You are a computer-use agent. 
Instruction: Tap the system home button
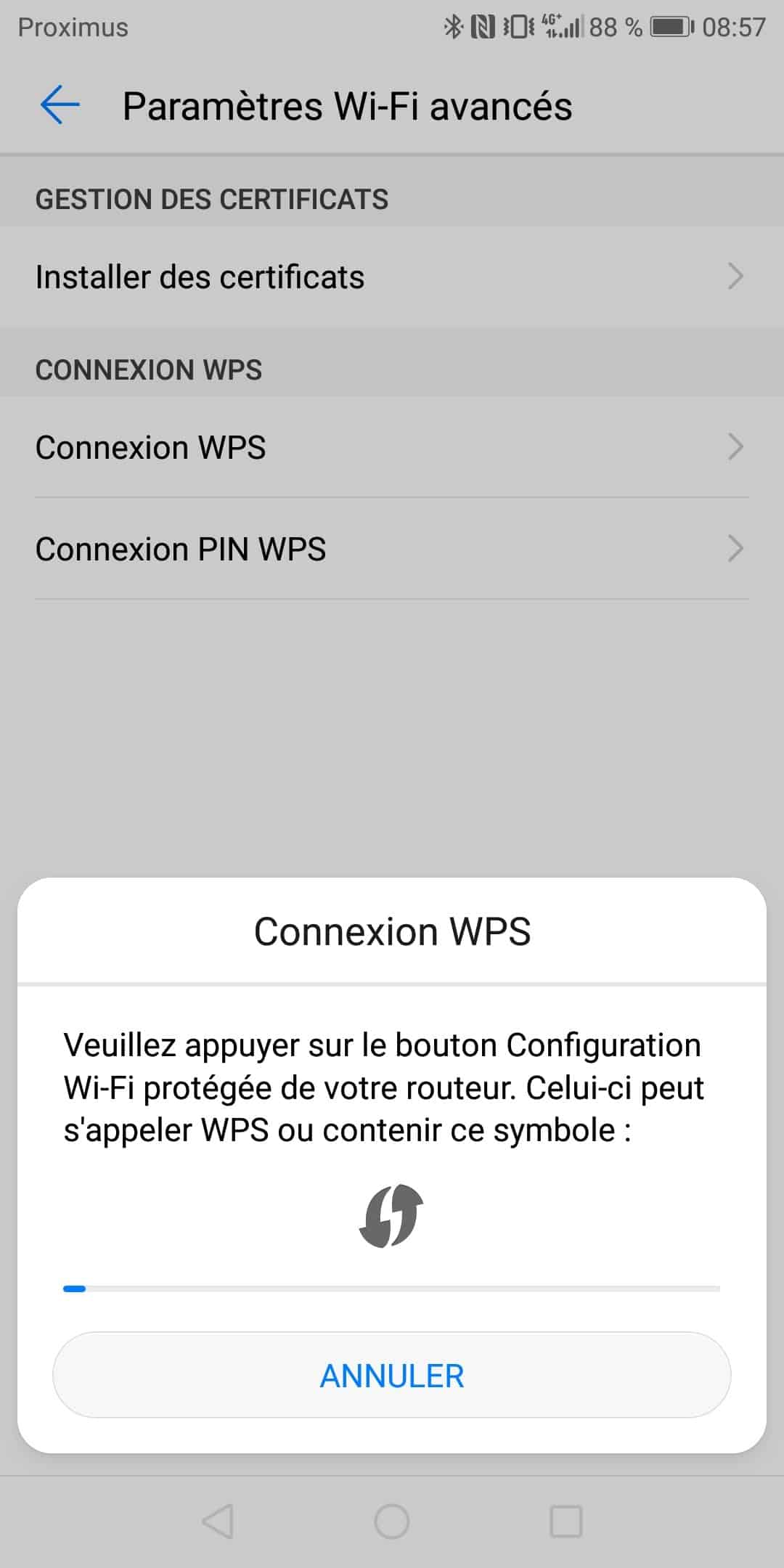pyautogui.click(x=392, y=1521)
